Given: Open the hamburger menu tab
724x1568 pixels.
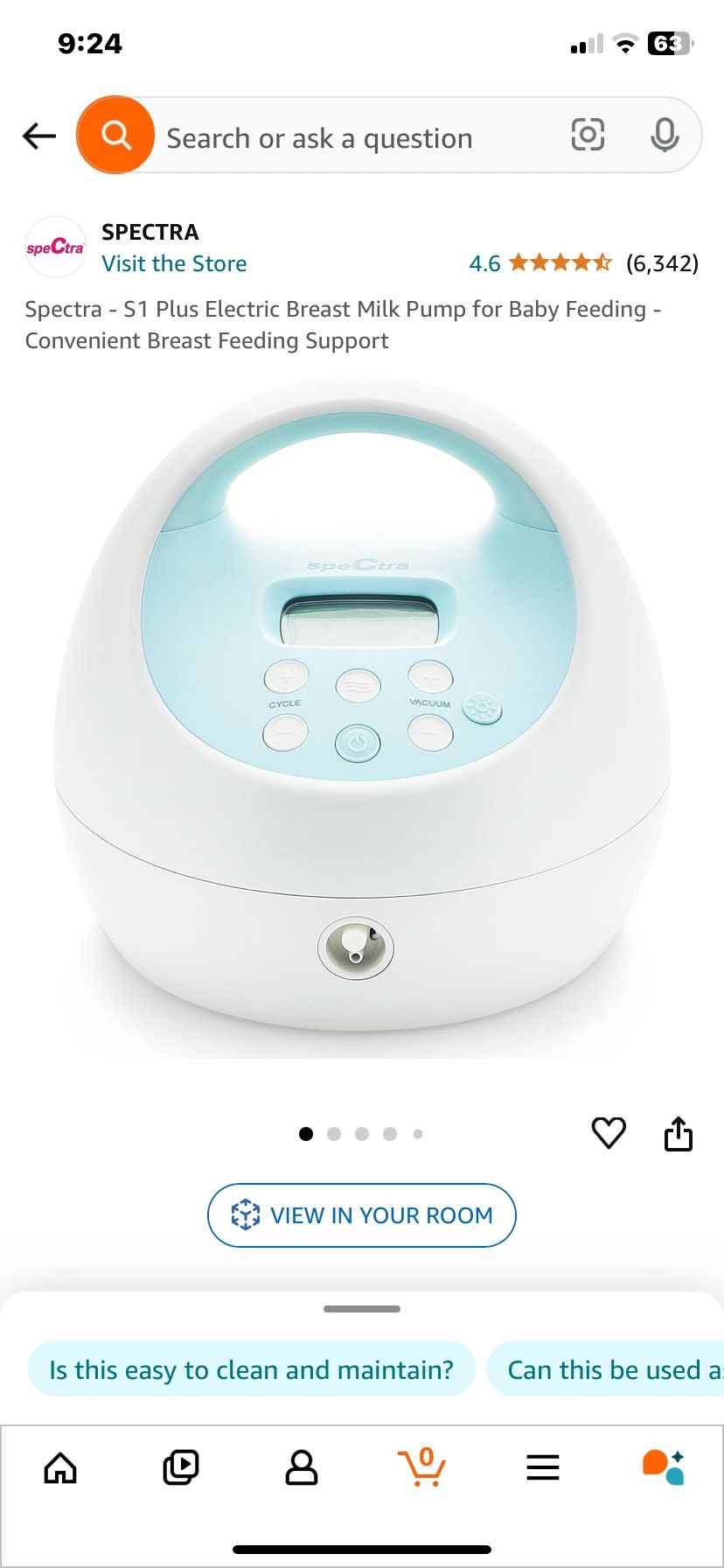Looking at the screenshot, I should point(543,1467).
